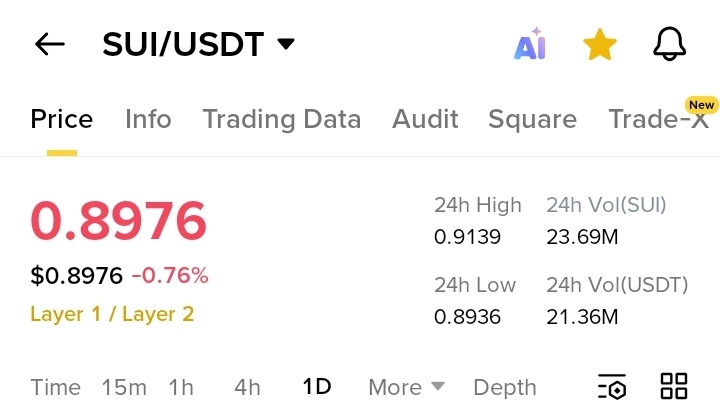Select the Price tab
The width and height of the screenshot is (720, 404).
pyautogui.click(x=62, y=120)
